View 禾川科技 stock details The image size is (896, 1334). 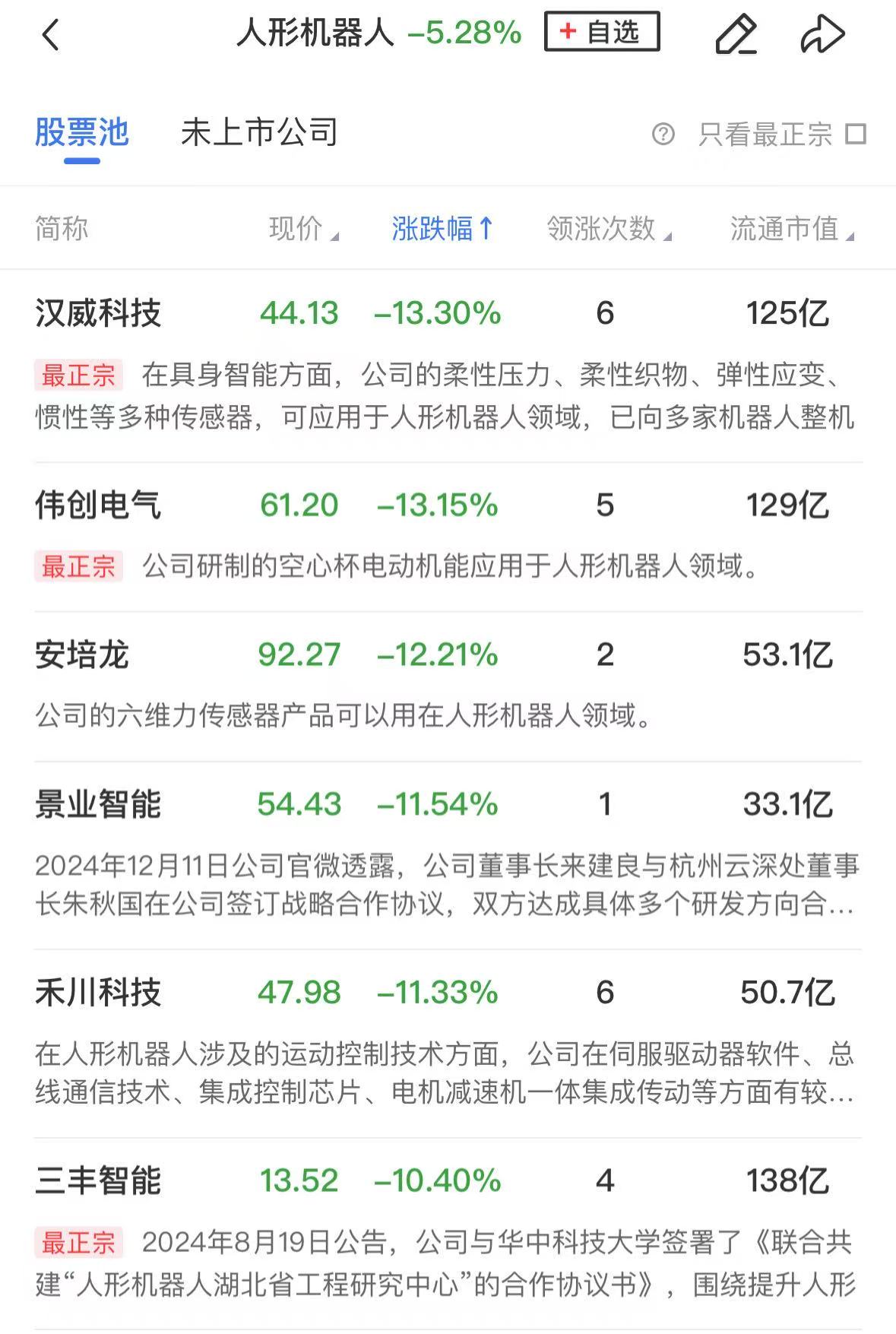99,992
